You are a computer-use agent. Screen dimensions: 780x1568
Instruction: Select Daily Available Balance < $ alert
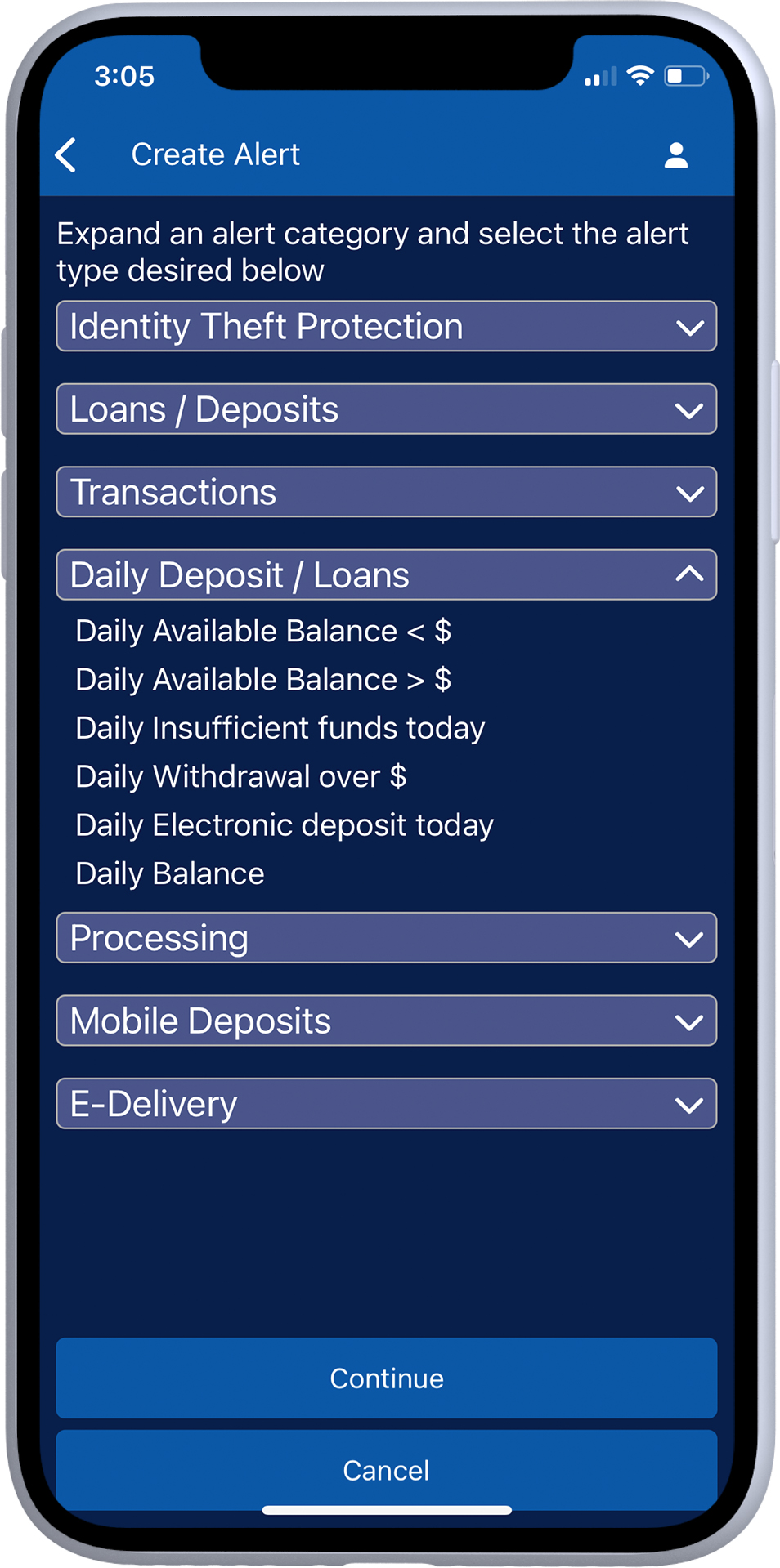coord(262,631)
